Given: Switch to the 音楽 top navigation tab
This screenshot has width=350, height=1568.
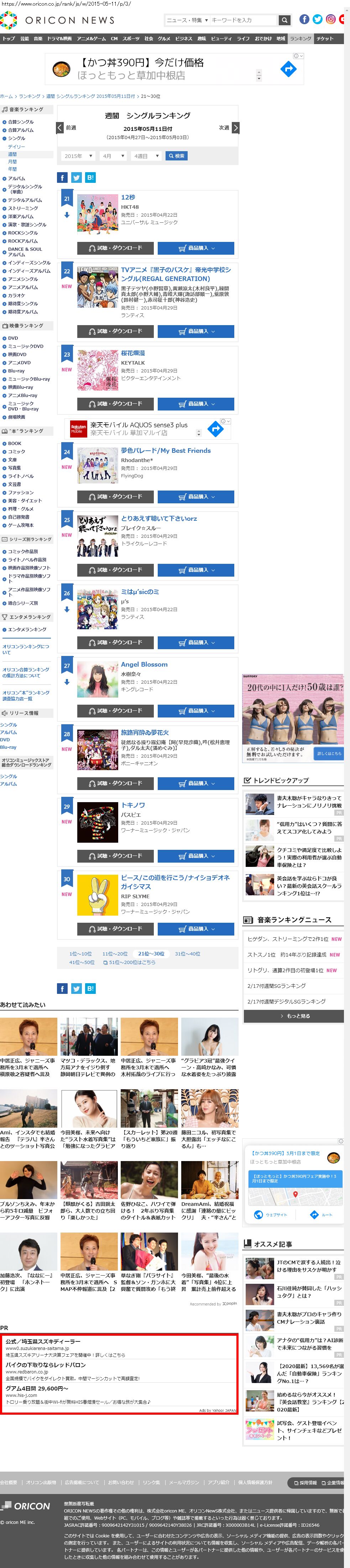Looking at the screenshot, I should [38, 38].
